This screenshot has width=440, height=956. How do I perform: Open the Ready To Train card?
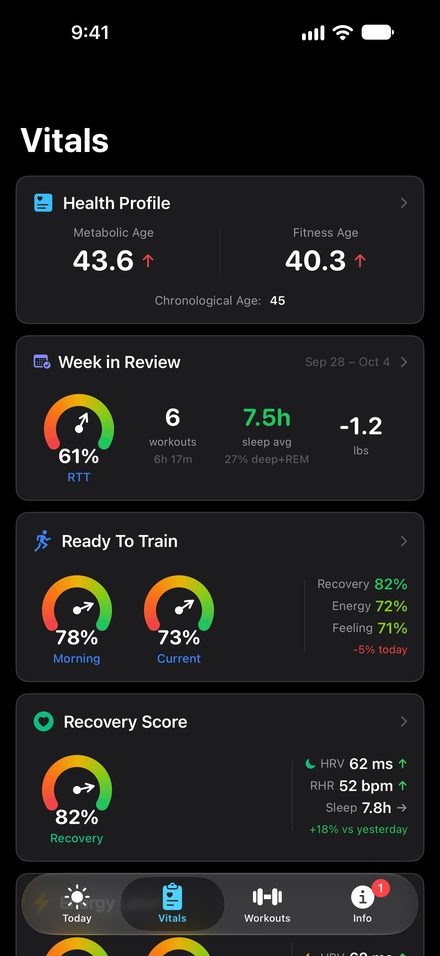(219, 597)
